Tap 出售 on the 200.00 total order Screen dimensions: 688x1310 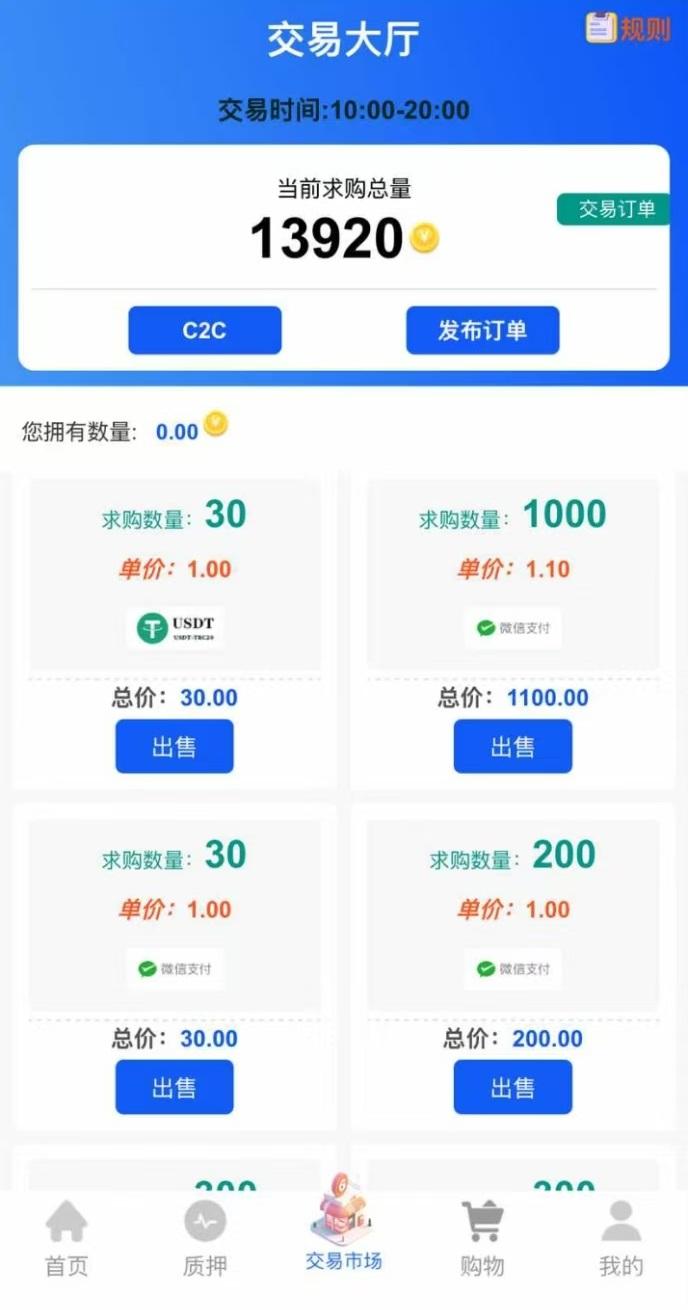coord(513,1087)
